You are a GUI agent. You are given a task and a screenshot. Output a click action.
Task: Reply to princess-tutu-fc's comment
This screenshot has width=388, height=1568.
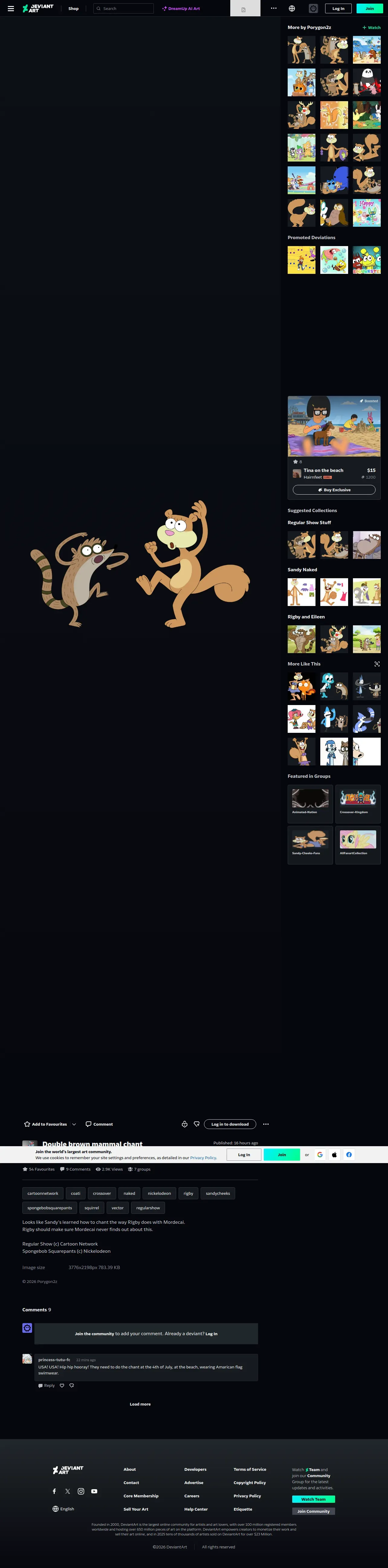pos(46,1385)
